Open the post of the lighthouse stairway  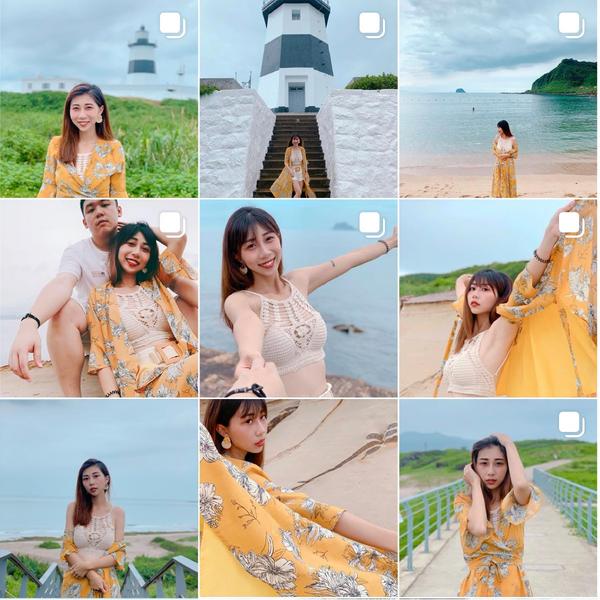point(298,98)
